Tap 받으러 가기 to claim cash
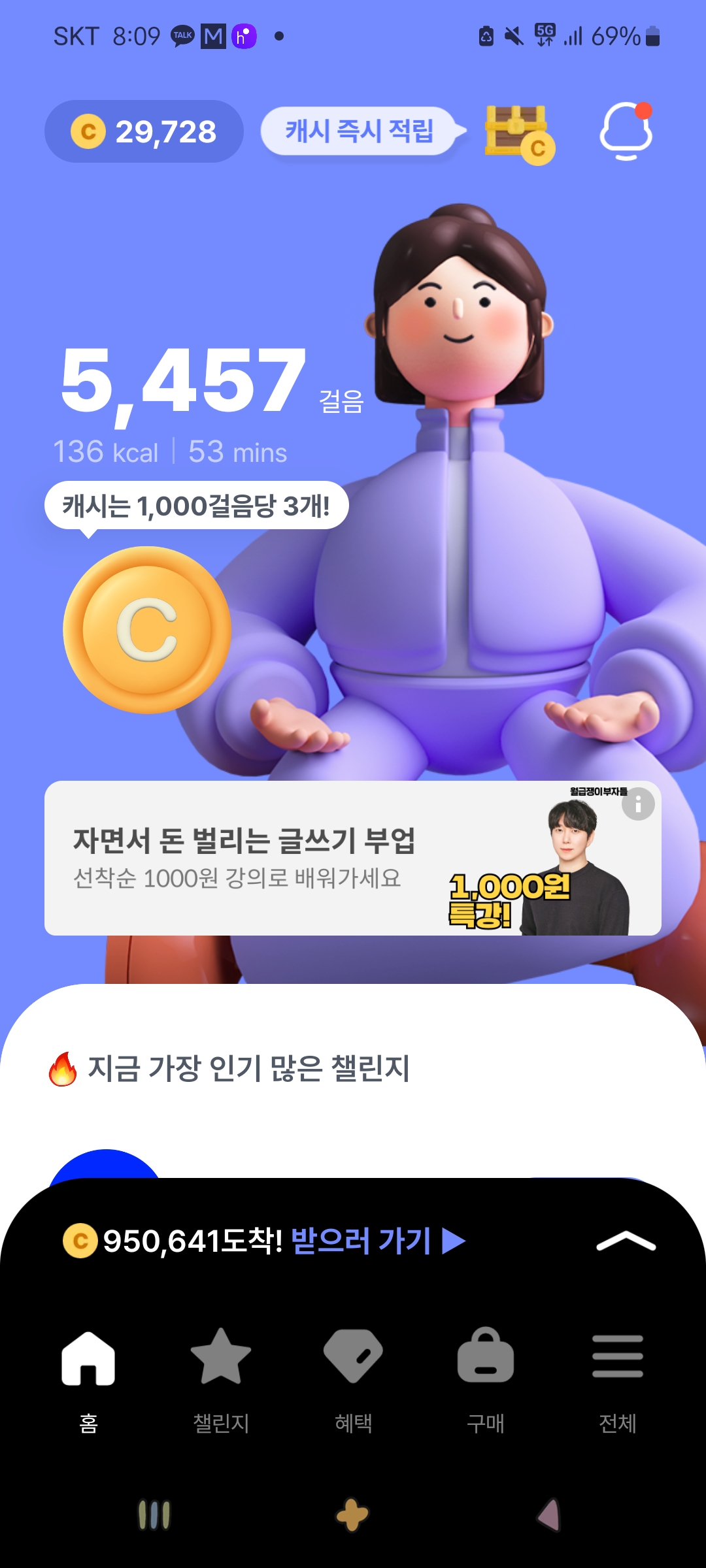Image resolution: width=706 pixels, height=1568 pixels. click(377, 1241)
